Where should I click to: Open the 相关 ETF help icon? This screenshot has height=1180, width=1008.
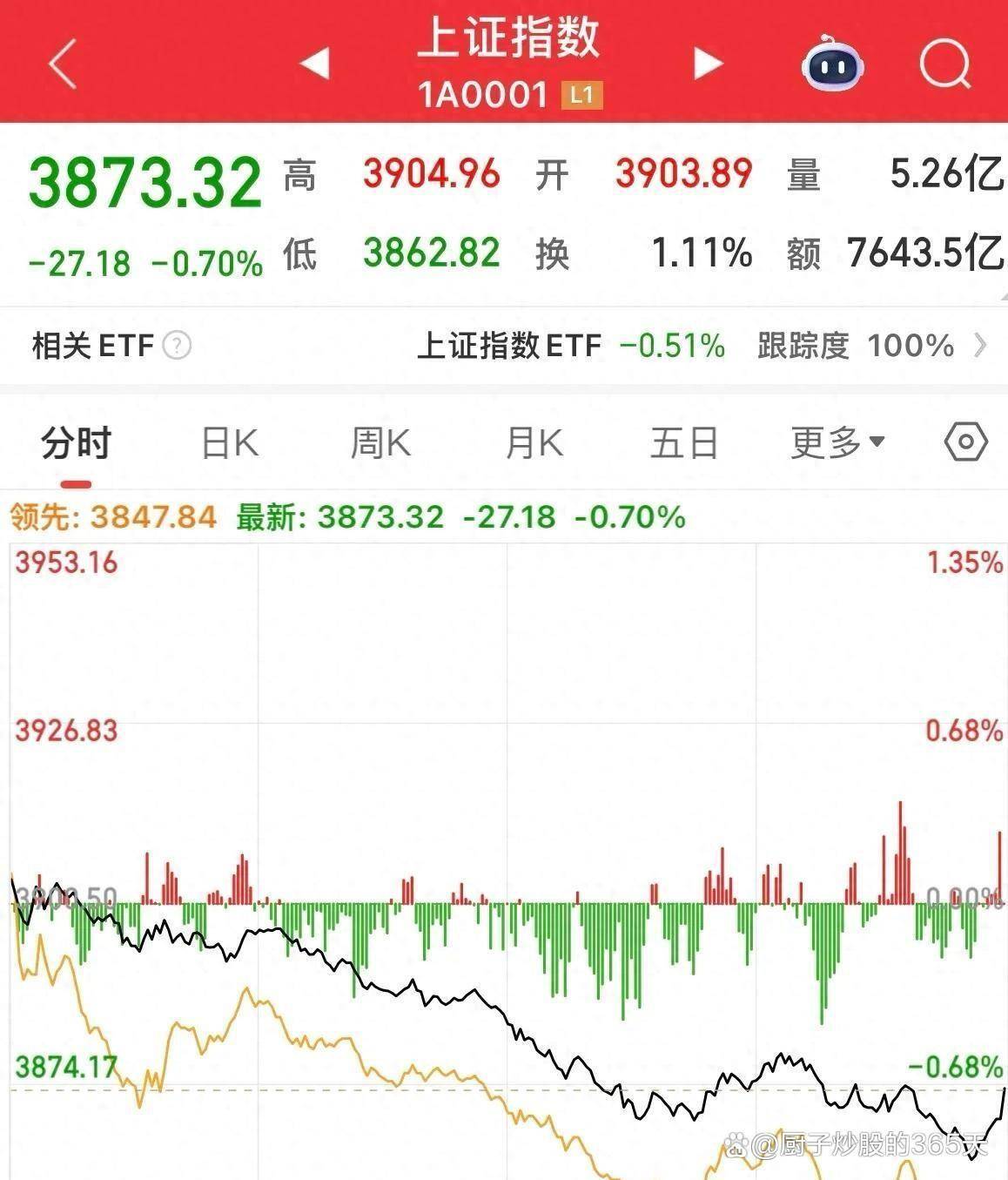tap(177, 346)
